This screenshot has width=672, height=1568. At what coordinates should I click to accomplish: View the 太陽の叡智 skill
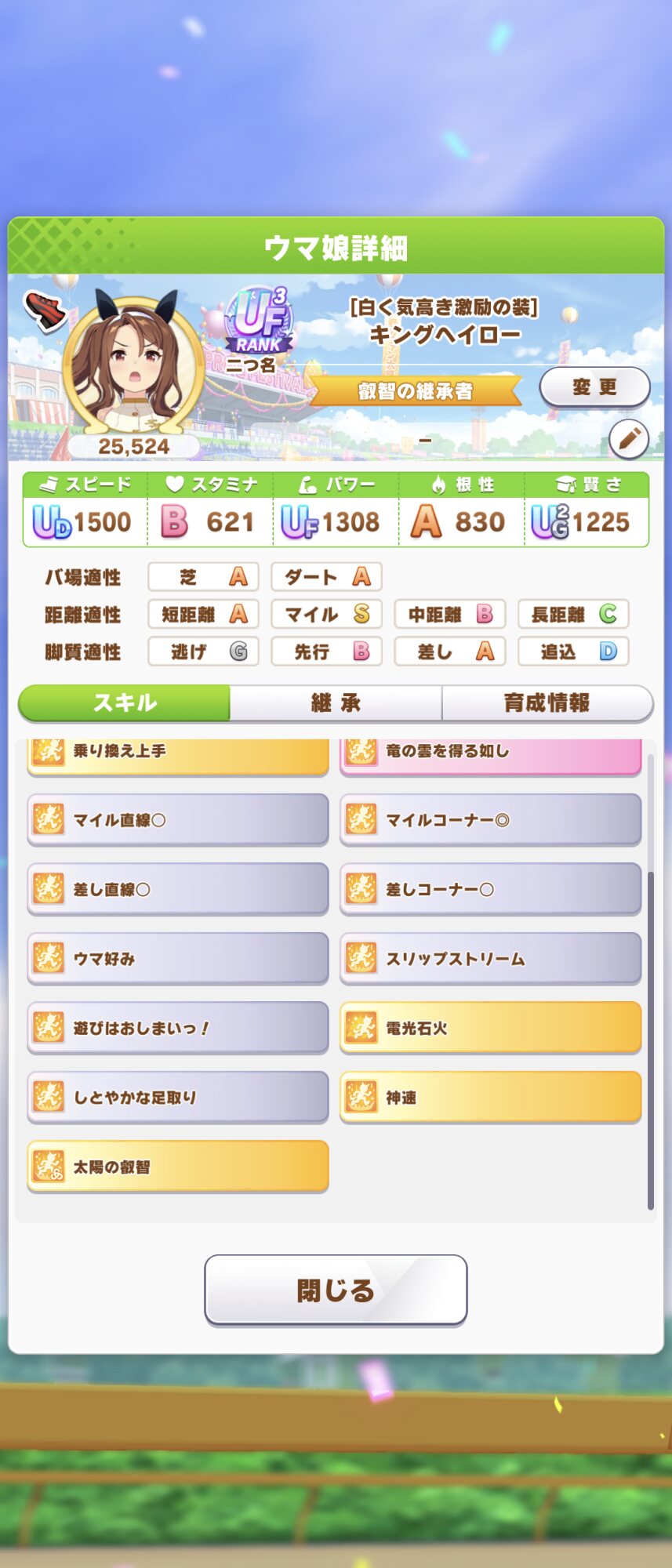[177, 1167]
